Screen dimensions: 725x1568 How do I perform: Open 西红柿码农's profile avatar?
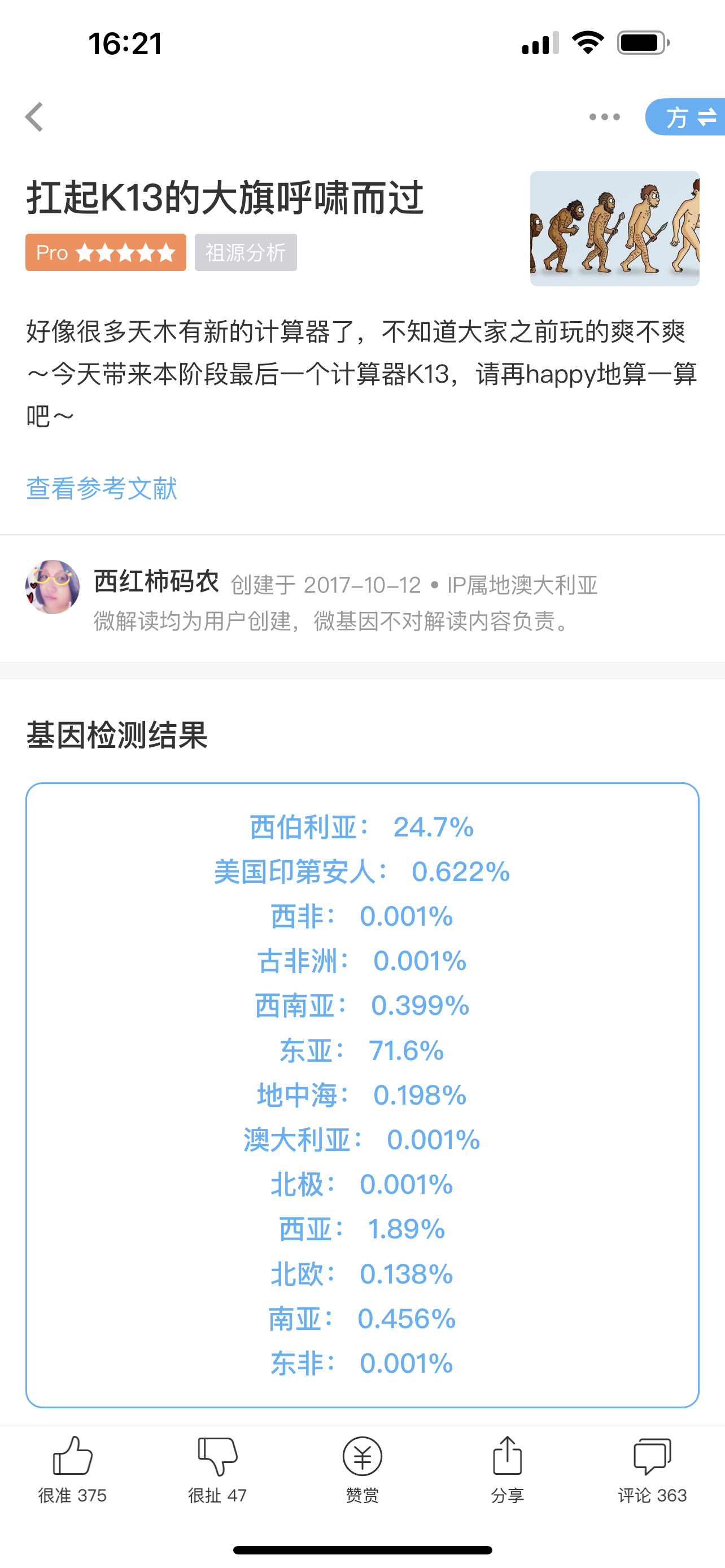[53, 587]
